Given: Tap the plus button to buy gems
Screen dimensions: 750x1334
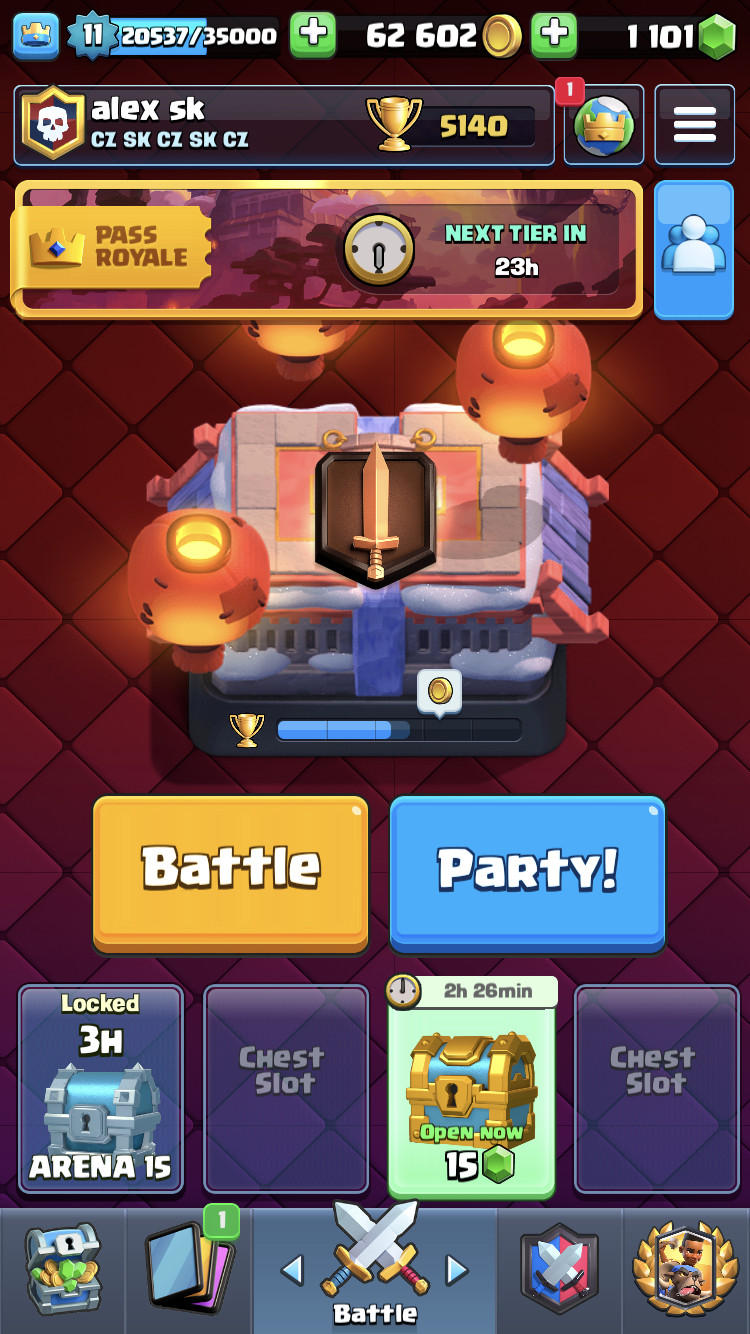Looking at the screenshot, I should (x=553, y=35).
